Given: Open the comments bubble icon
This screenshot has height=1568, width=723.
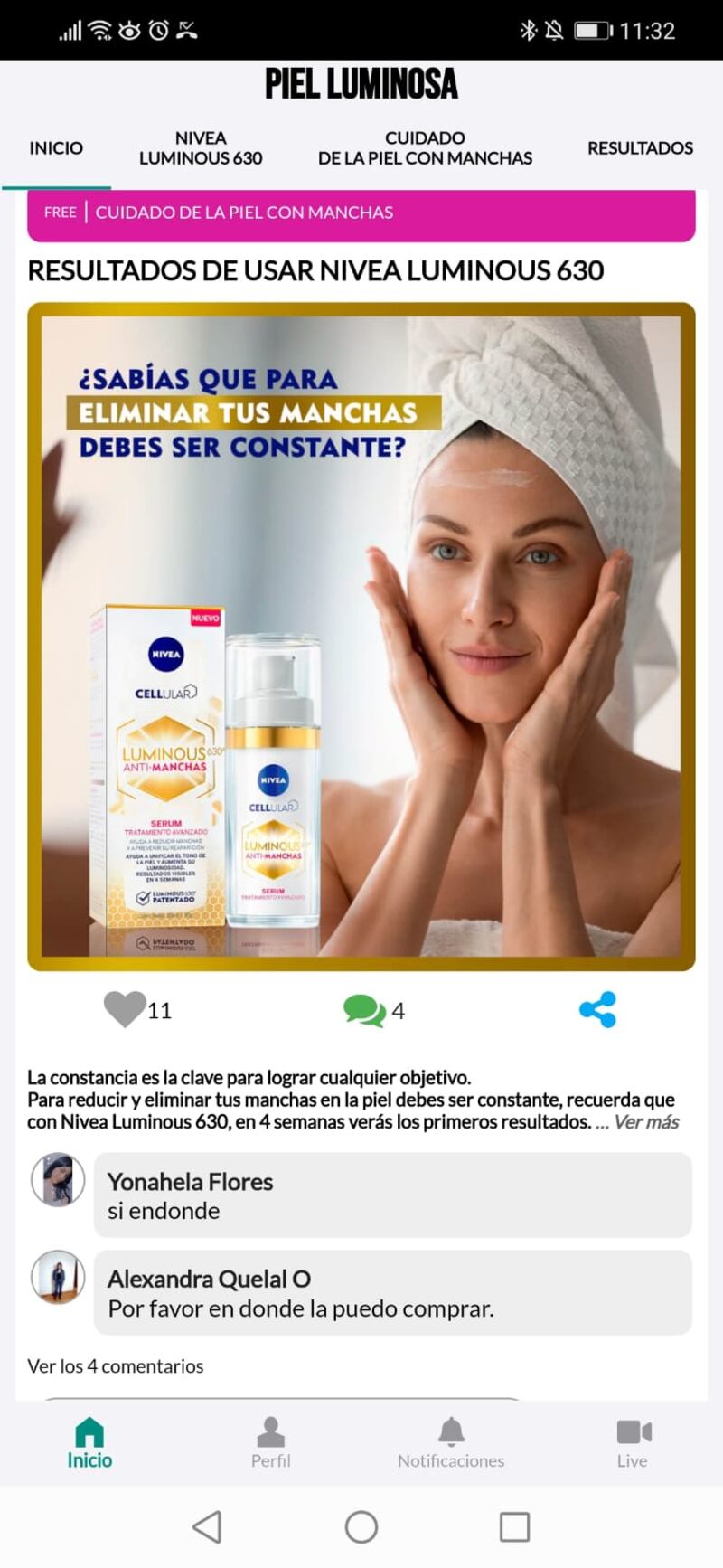Looking at the screenshot, I should pos(364,1010).
